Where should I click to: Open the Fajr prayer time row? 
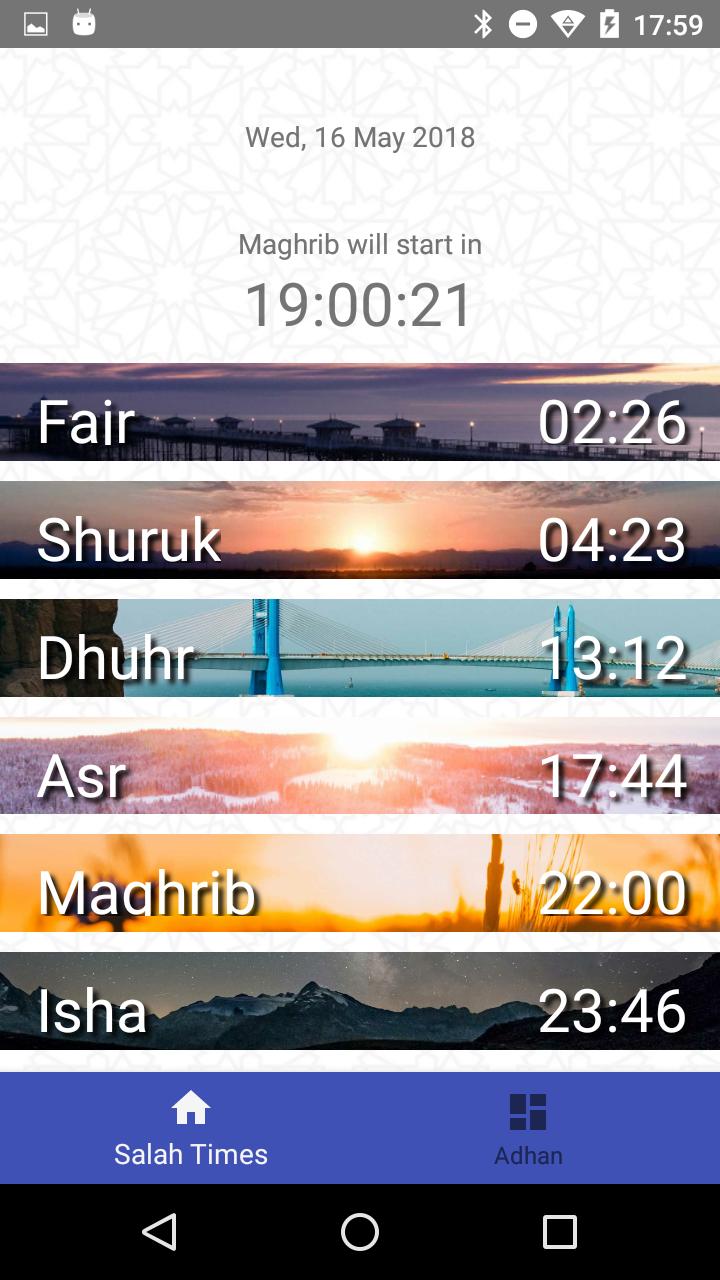coord(360,412)
